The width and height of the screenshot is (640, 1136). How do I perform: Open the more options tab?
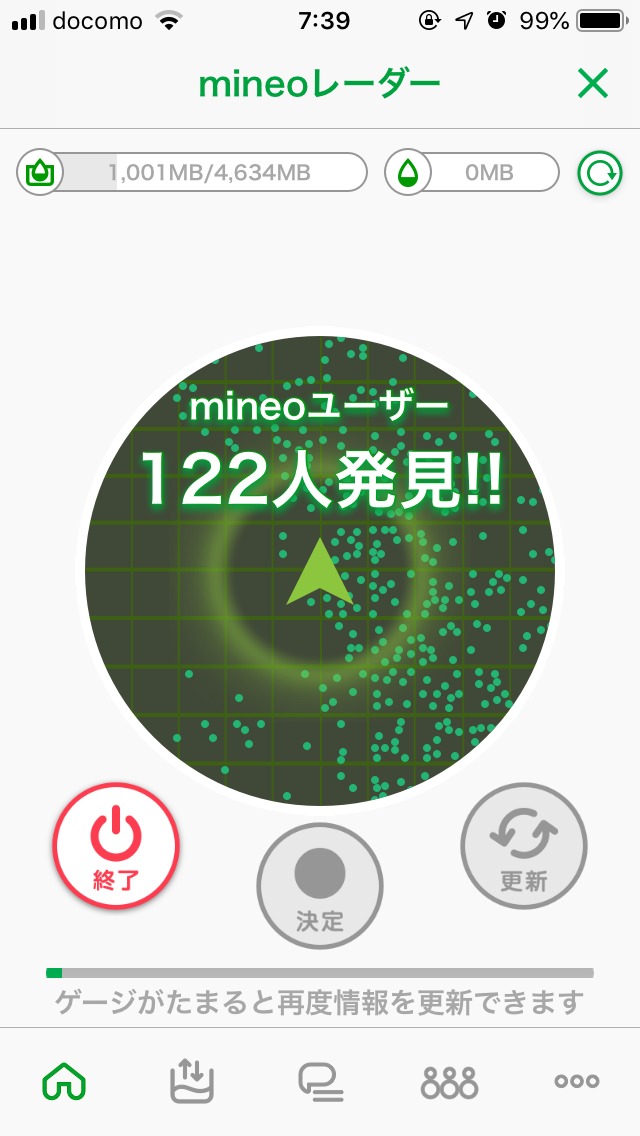coord(577,1081)
